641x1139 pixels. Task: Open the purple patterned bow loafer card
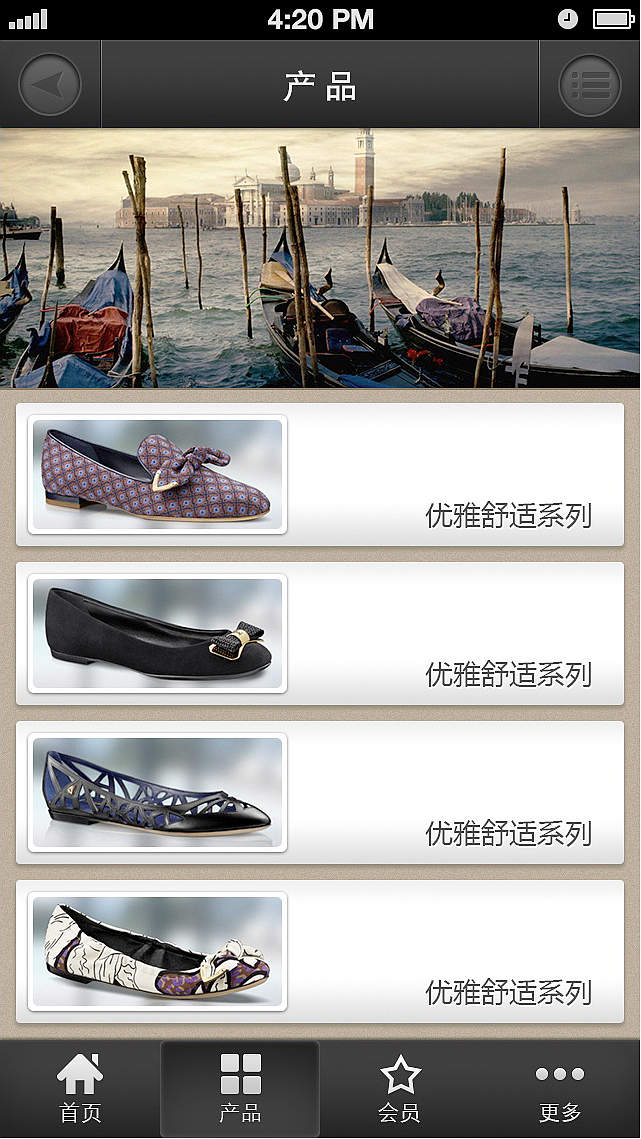[320, 475]
